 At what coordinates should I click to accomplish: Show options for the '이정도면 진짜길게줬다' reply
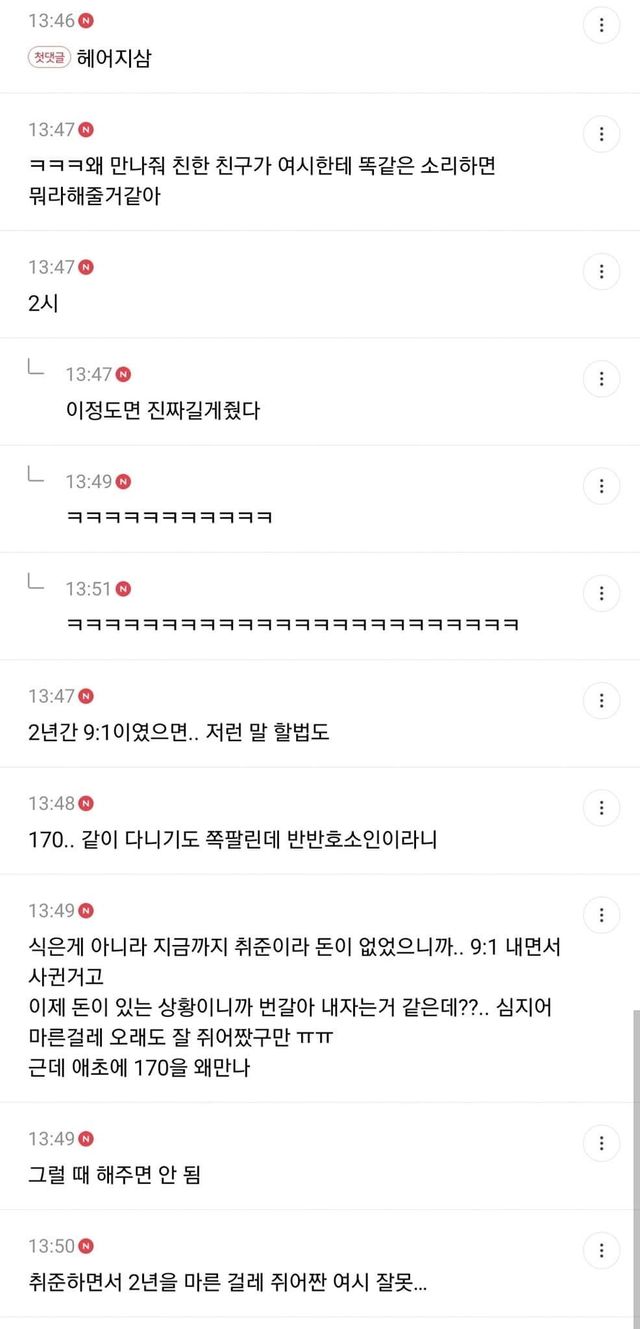tap(601, 379)
